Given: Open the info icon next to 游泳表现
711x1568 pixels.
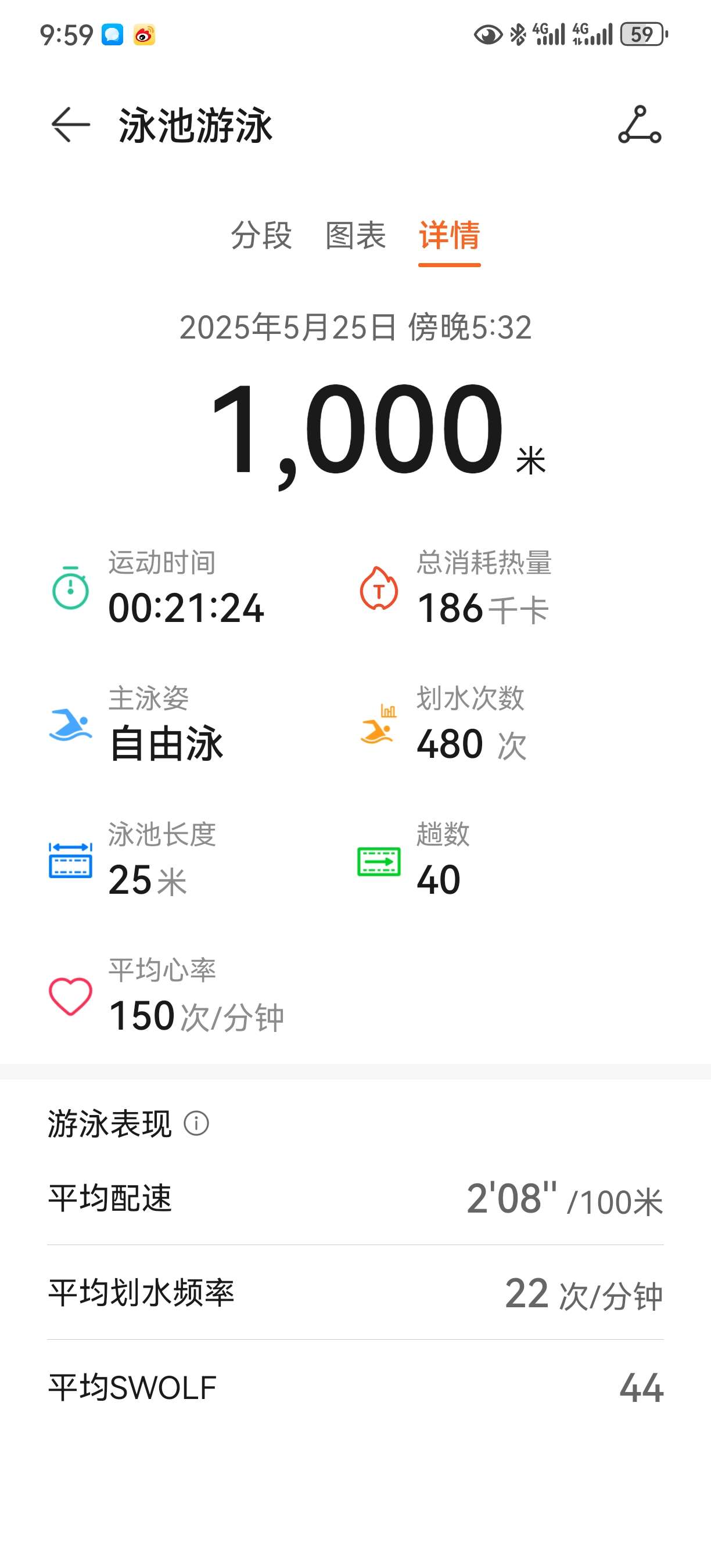Looking at the screenshot, I should pos(196,1123).
